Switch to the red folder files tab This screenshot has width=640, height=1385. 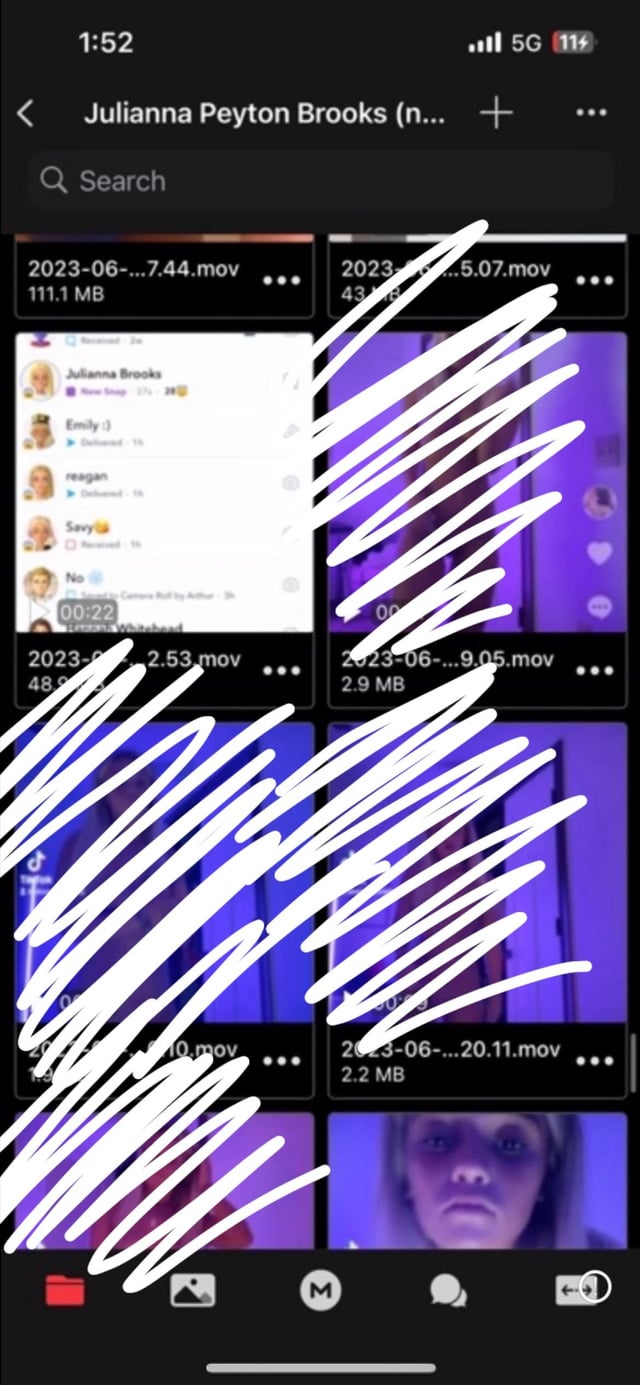click(x=65, y=1290)
